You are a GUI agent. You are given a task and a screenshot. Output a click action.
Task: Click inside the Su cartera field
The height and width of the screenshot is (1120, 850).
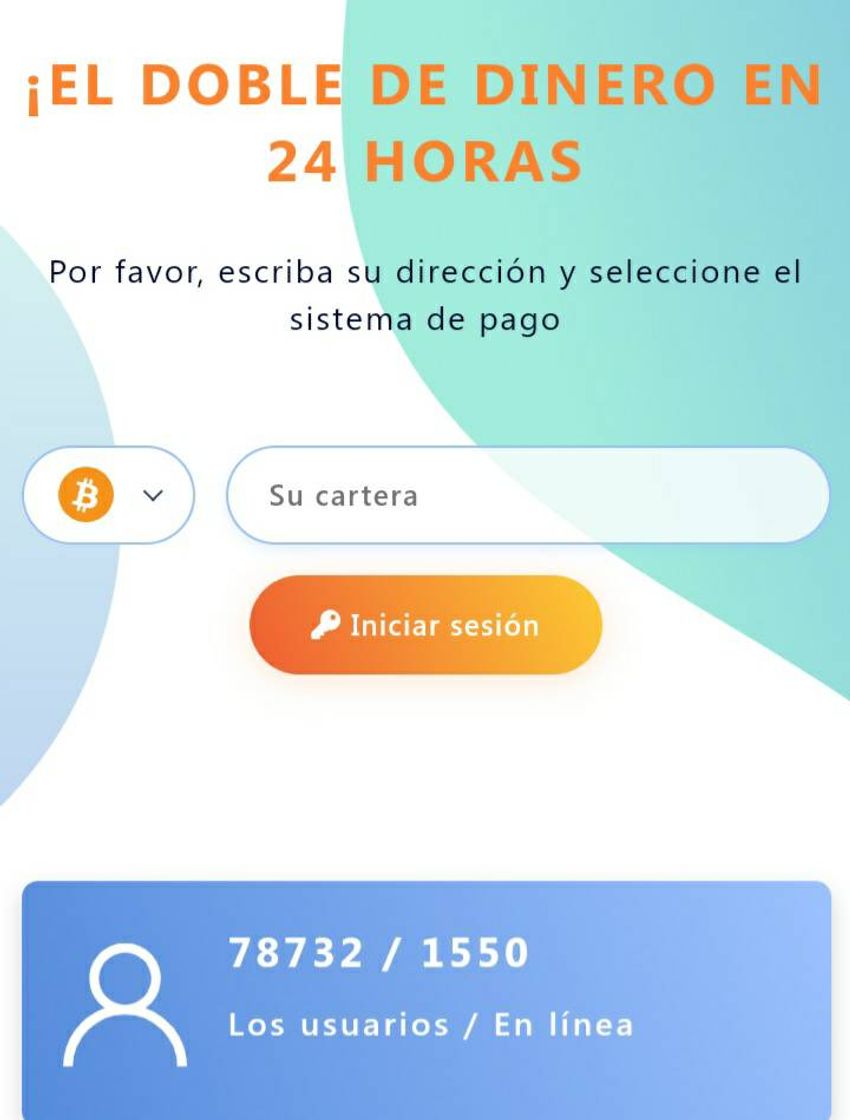click(x=527, y=494)
